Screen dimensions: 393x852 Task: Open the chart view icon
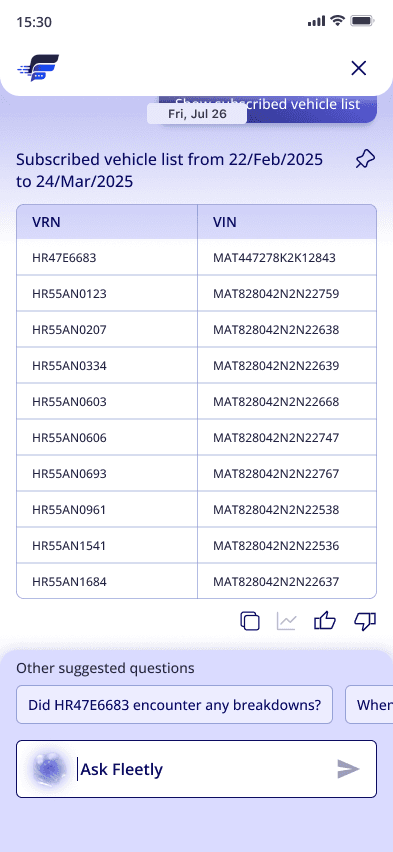tap(286, 621)
